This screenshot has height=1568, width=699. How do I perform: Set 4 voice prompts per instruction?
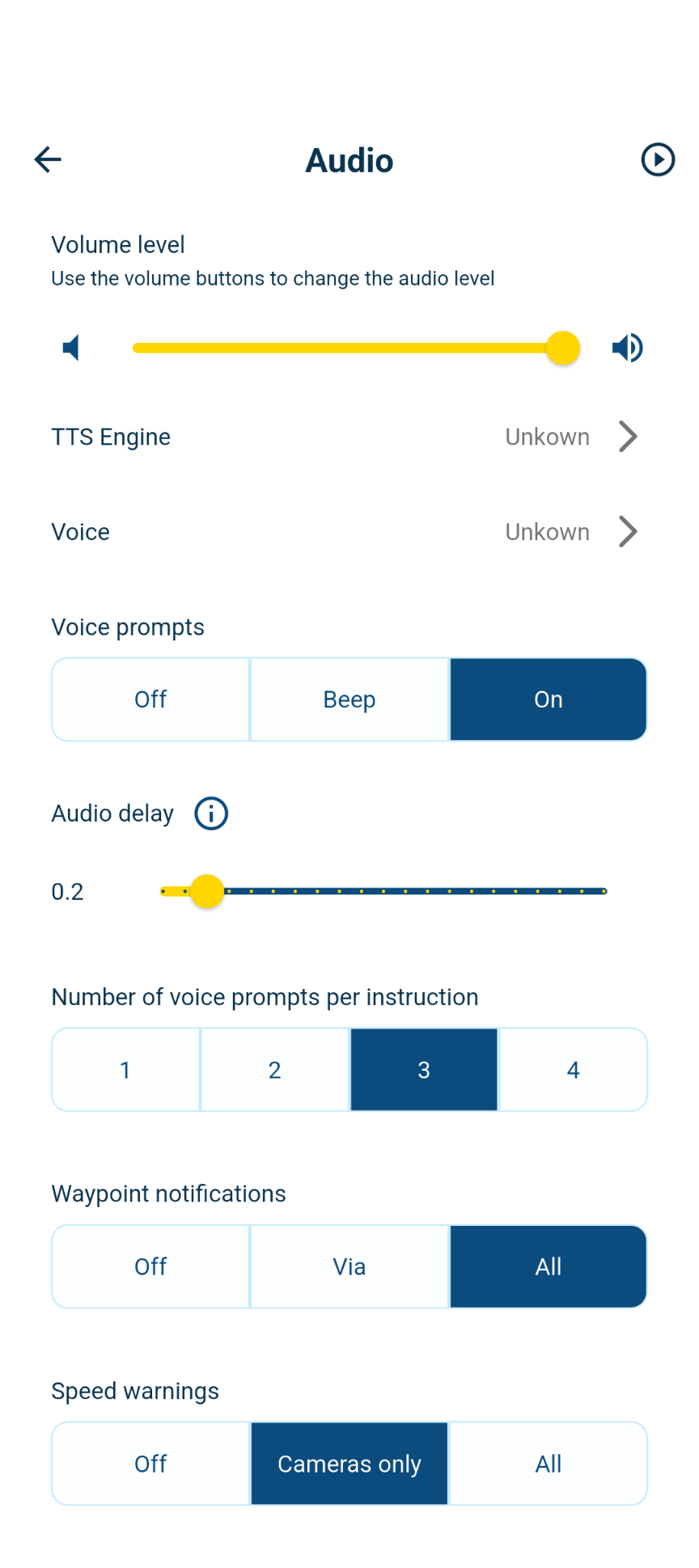click(x=573, y=1070)
